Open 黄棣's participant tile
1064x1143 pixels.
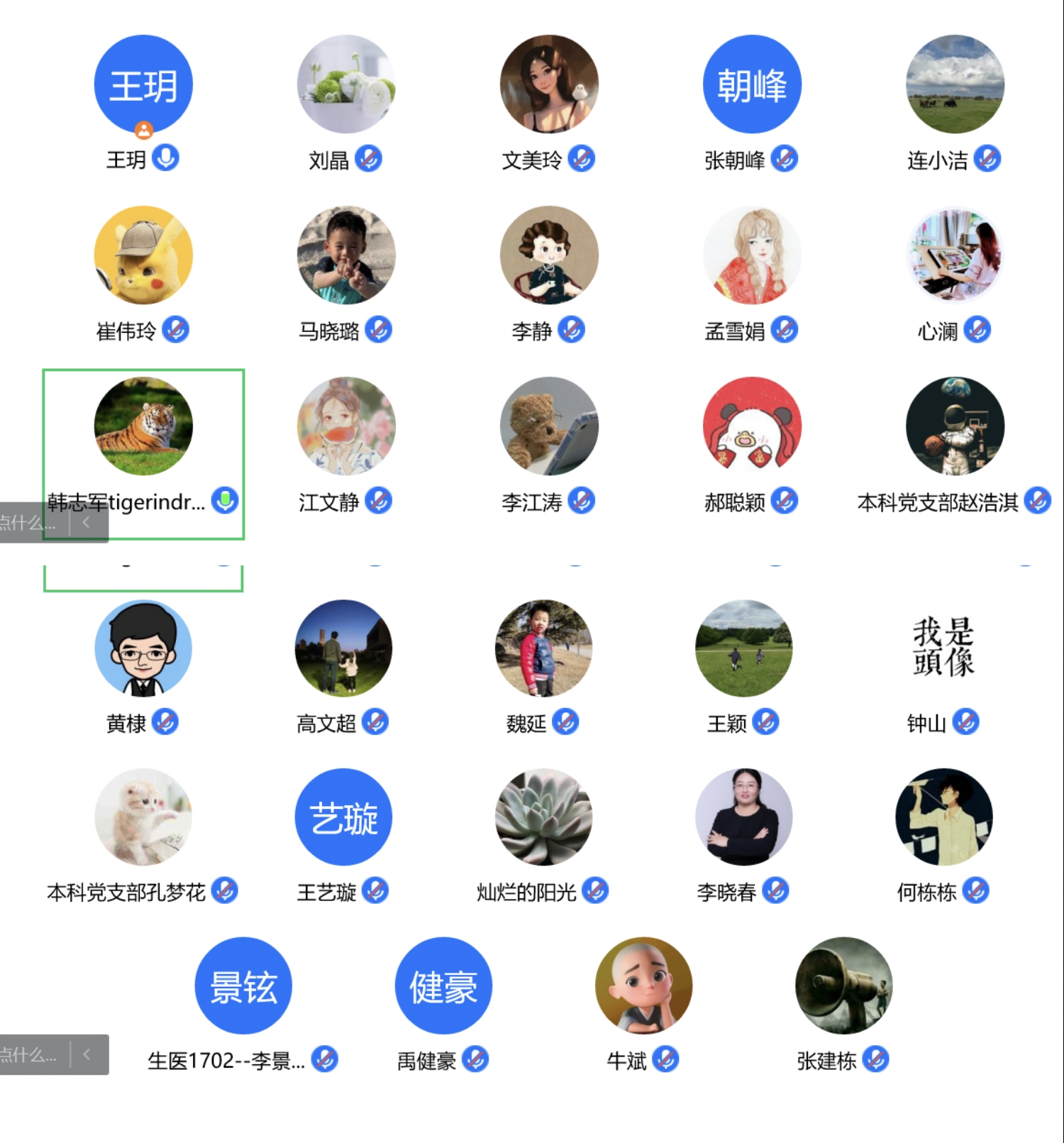click(x=143, y=648)
